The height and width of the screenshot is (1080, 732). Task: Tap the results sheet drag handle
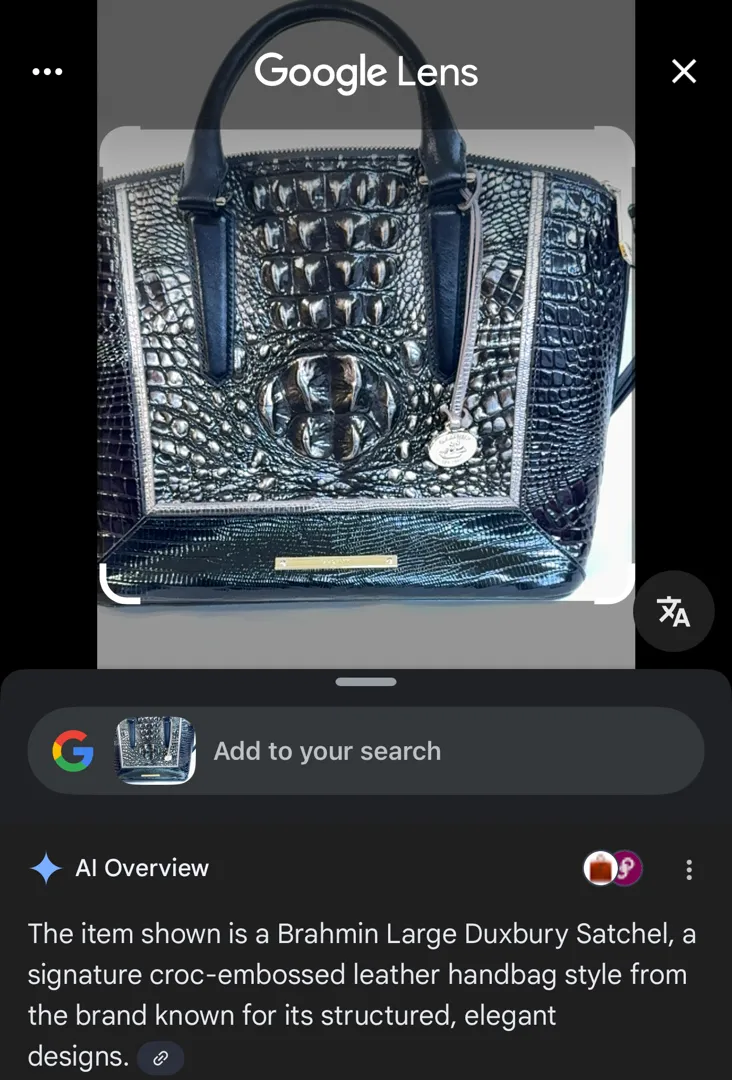366,682
